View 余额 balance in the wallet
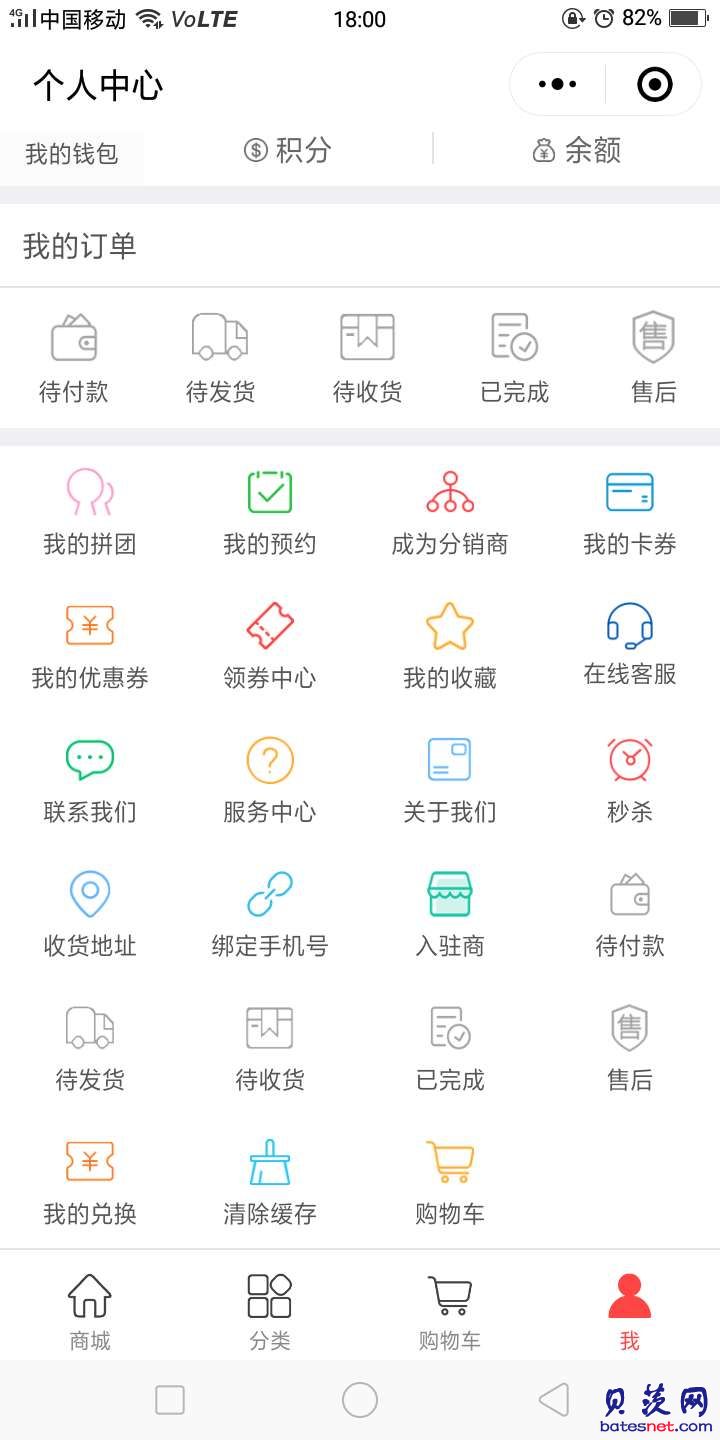 click(x=577, y=150)
